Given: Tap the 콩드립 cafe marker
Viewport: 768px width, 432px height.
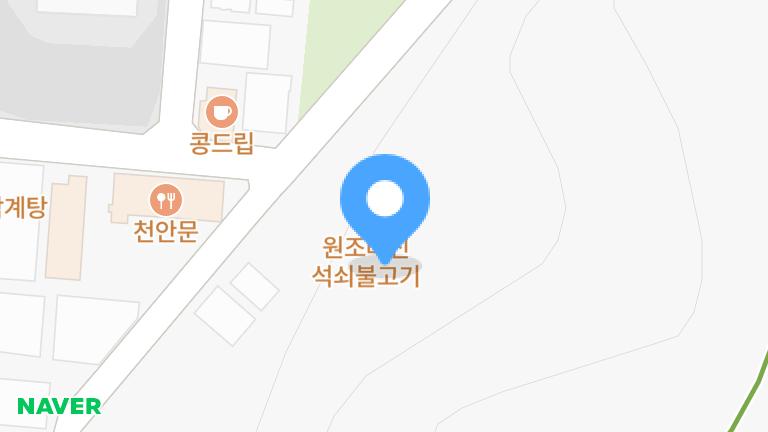Looking at the screenshot, I should click(221, 111).
